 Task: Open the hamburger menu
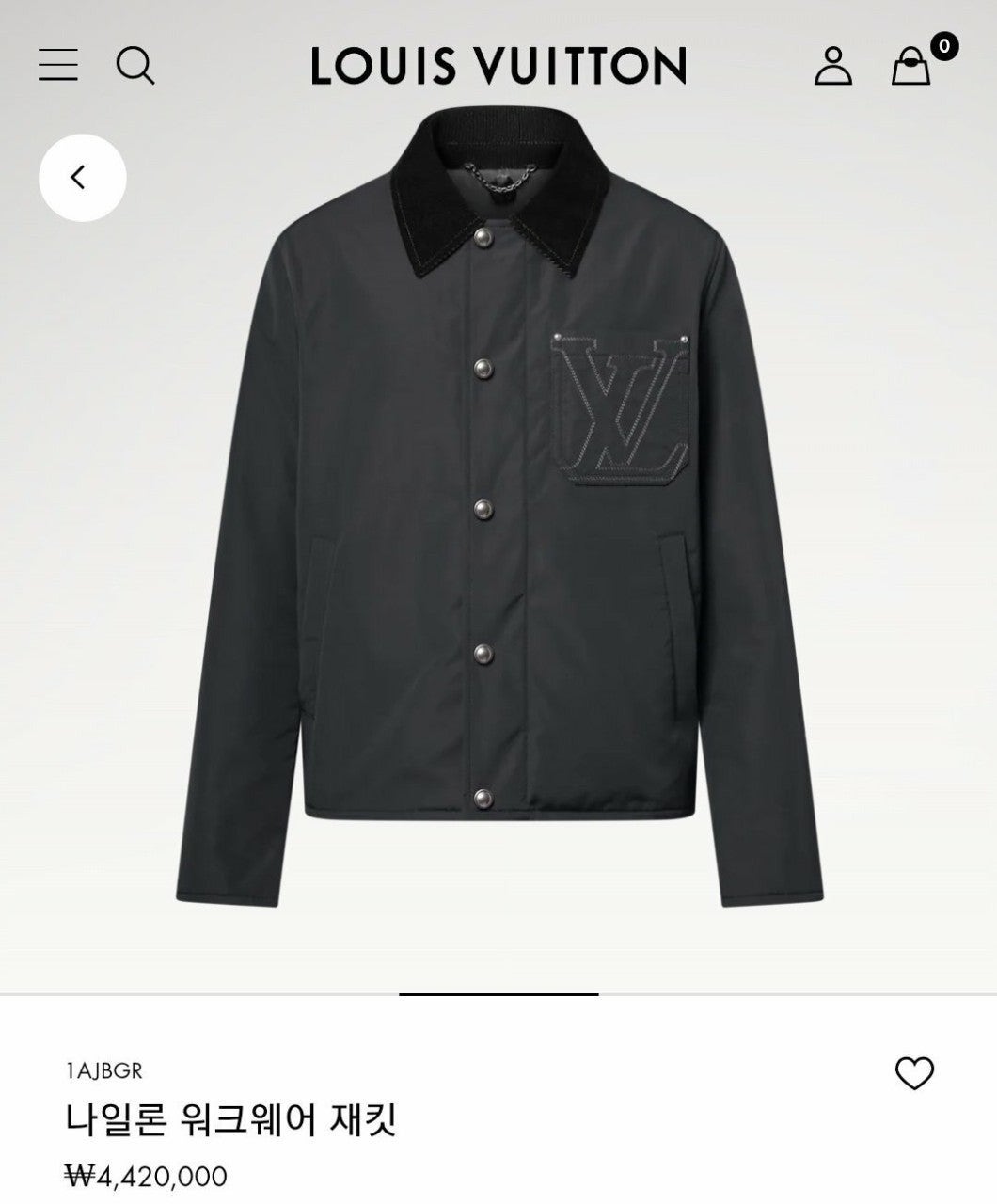click(57, 65)
